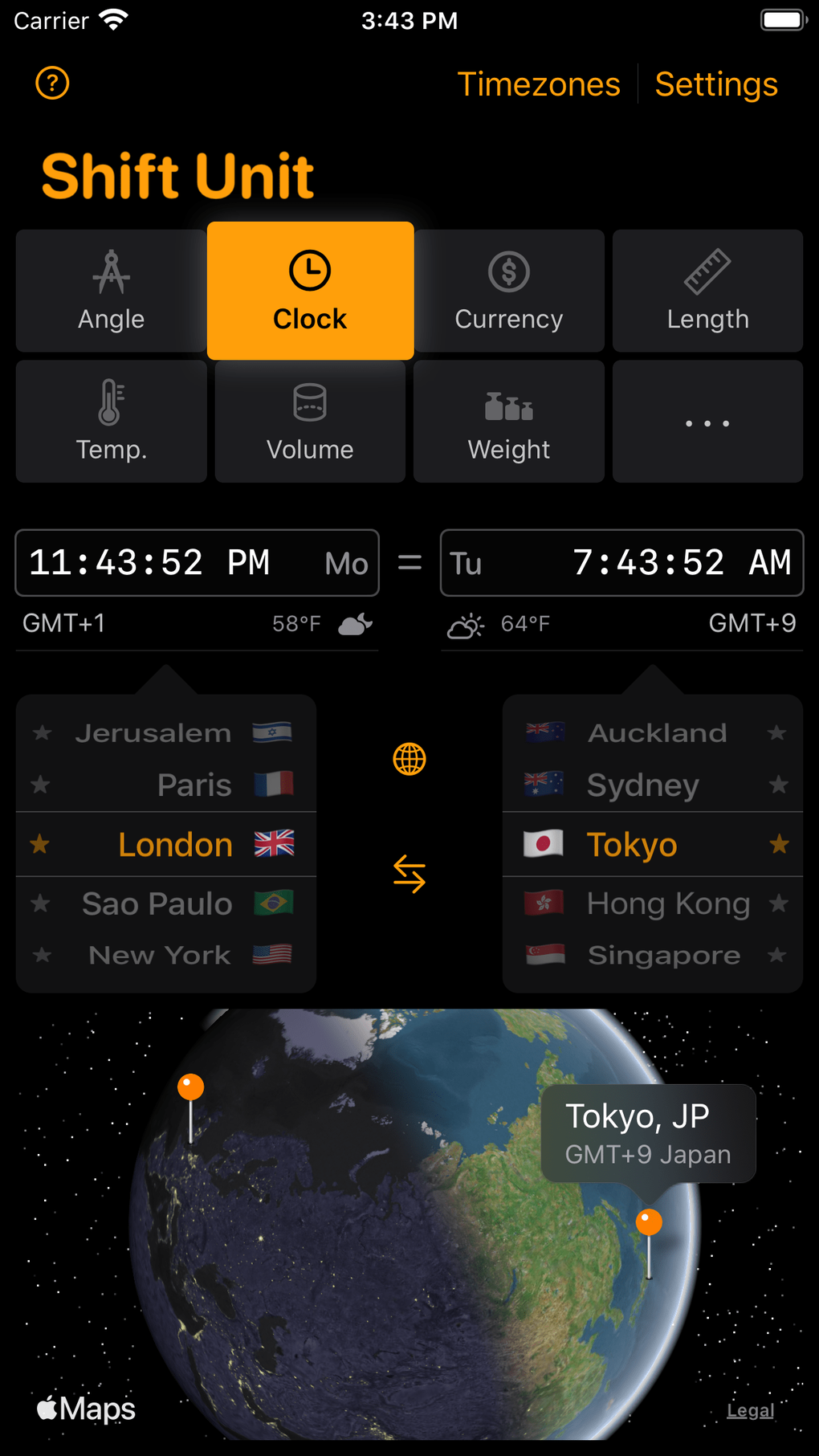
Task: Select the Angle unit converter
Action: [x=111, y=291]
